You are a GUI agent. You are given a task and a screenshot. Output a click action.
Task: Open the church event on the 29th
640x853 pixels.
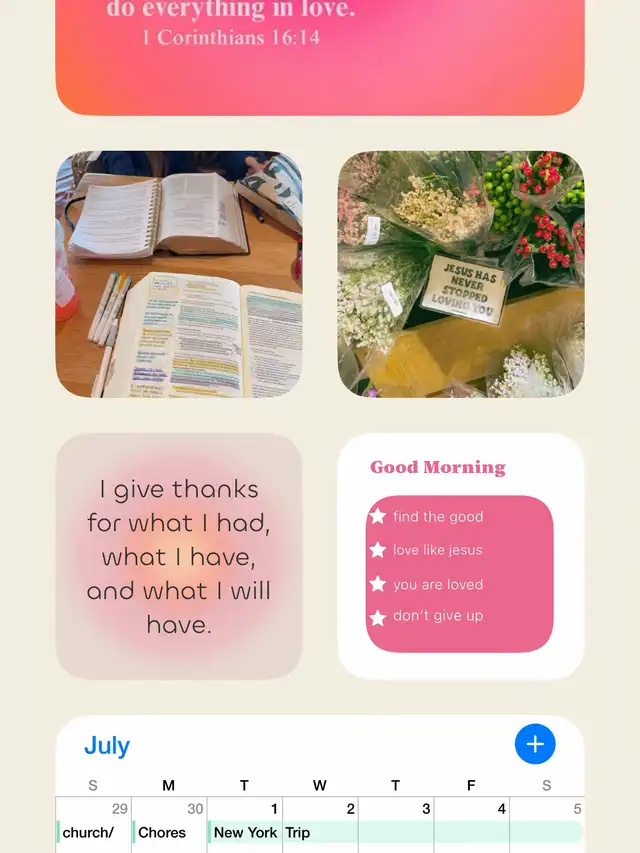(x=90, y=832)
